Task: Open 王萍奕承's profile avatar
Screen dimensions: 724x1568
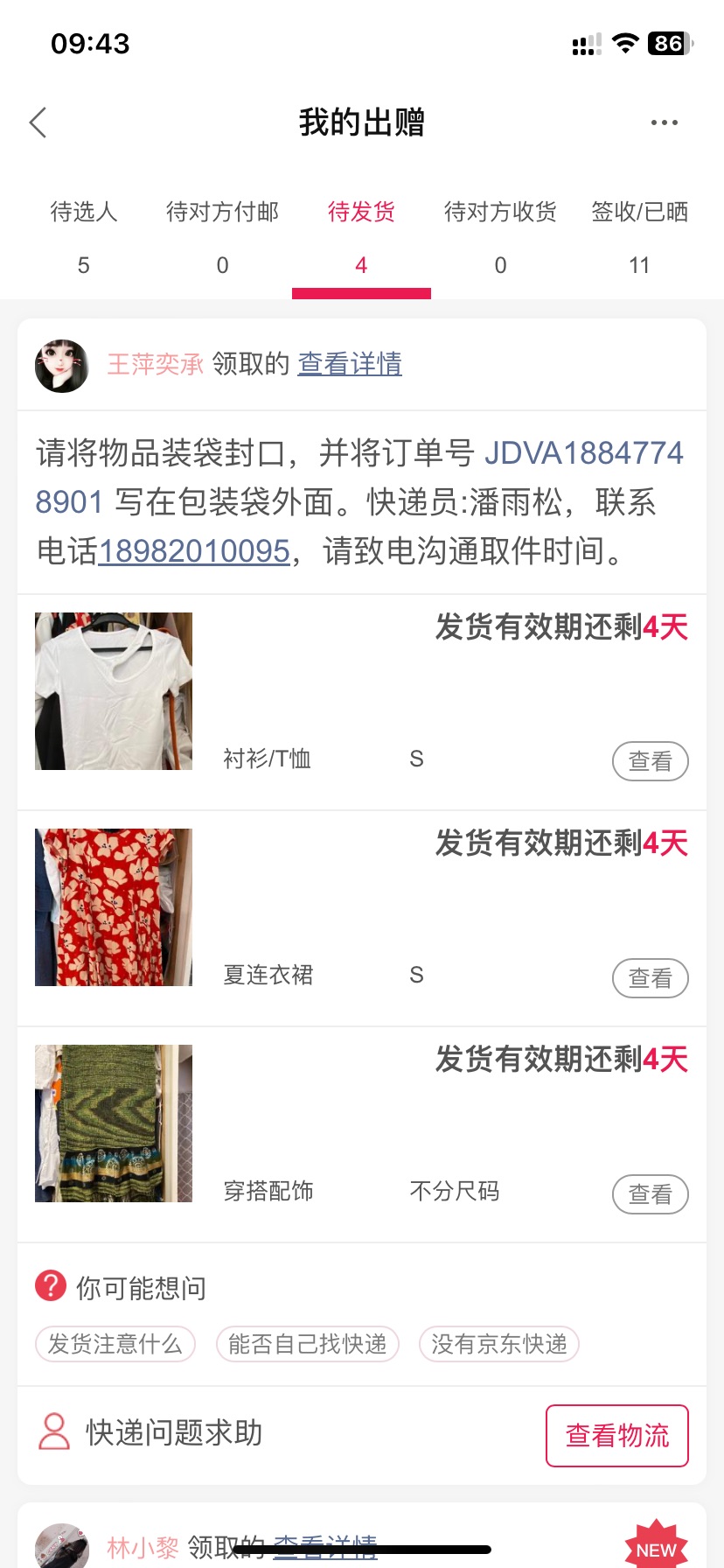Action: [x=62, y=366]
